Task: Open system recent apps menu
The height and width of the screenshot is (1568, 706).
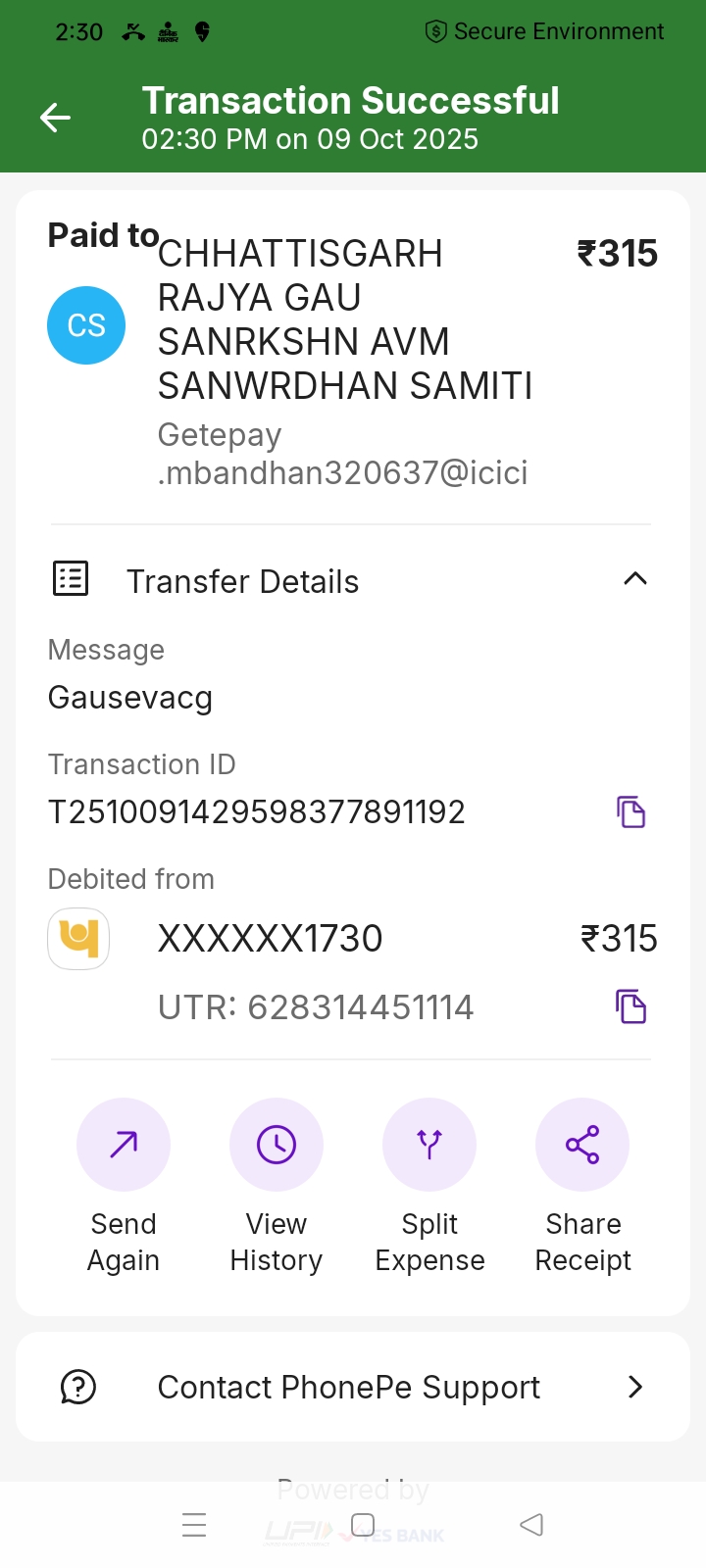Action: [194, 1525]
